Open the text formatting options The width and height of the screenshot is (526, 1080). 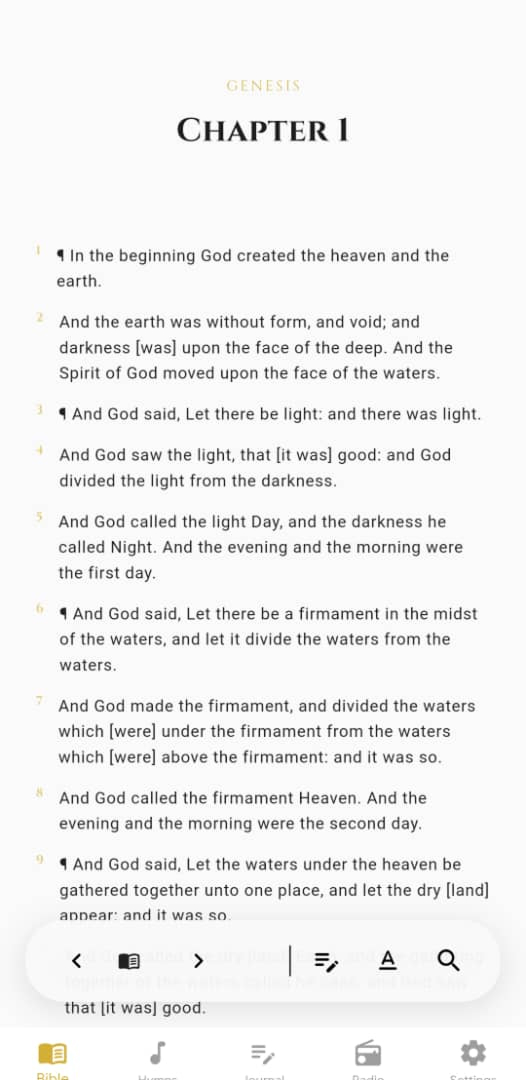pyautogui.click(x=388, y=959)
